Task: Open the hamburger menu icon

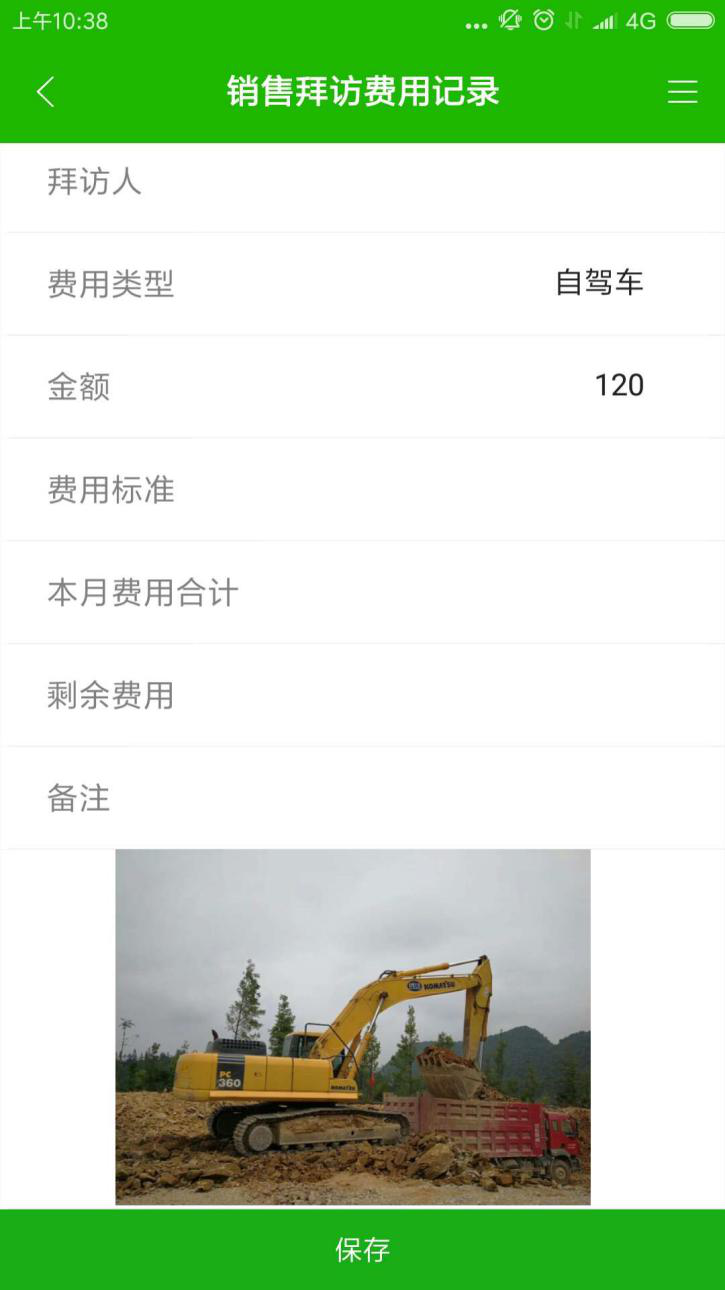Action: (682, 91)
